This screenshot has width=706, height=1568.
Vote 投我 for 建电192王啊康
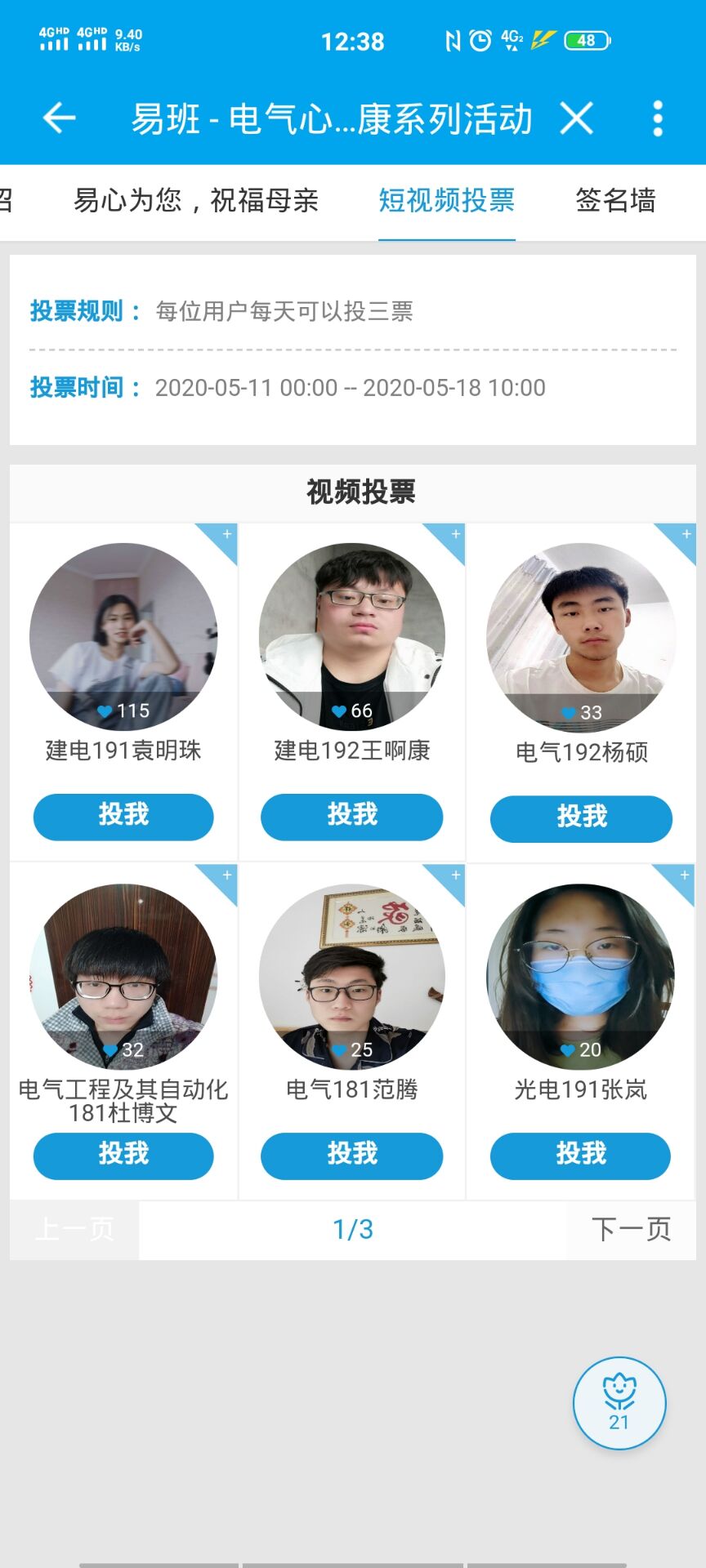point(352,816)
